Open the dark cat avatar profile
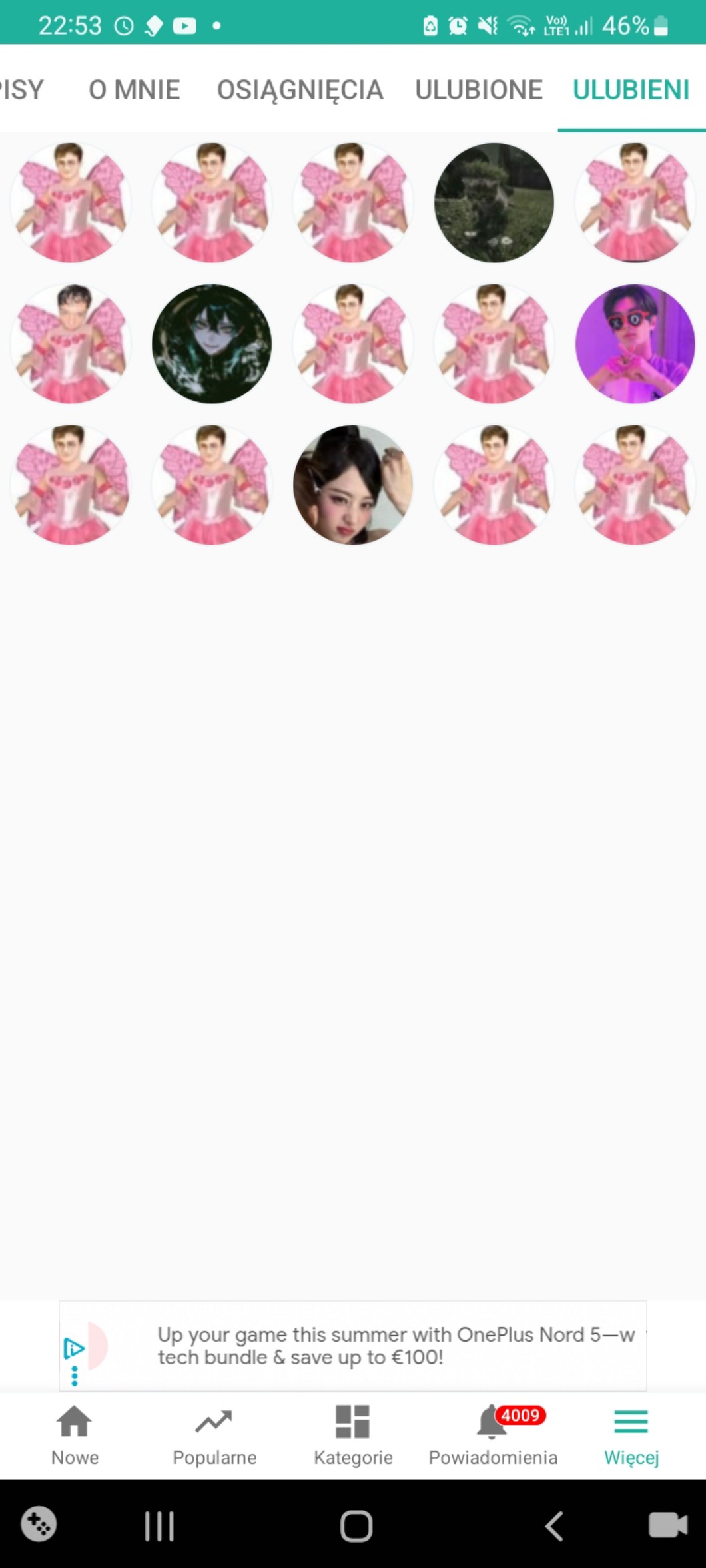This screenshot has height=1568, width=706. (x=494, y=202)
